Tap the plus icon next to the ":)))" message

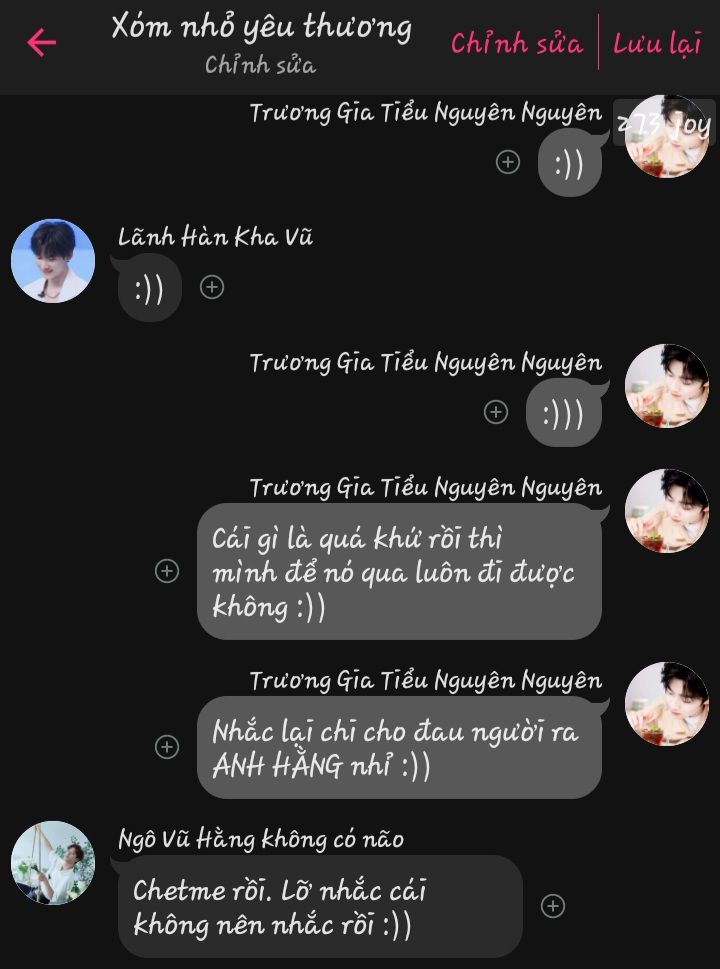coord(496,412)
